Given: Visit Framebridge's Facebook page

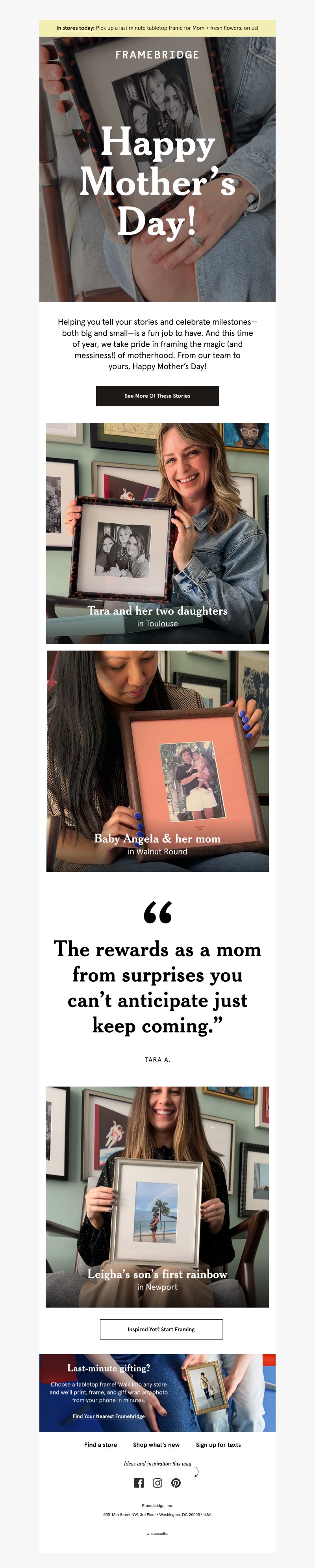Looking at the screenshot, I should tap(139, 1483).
